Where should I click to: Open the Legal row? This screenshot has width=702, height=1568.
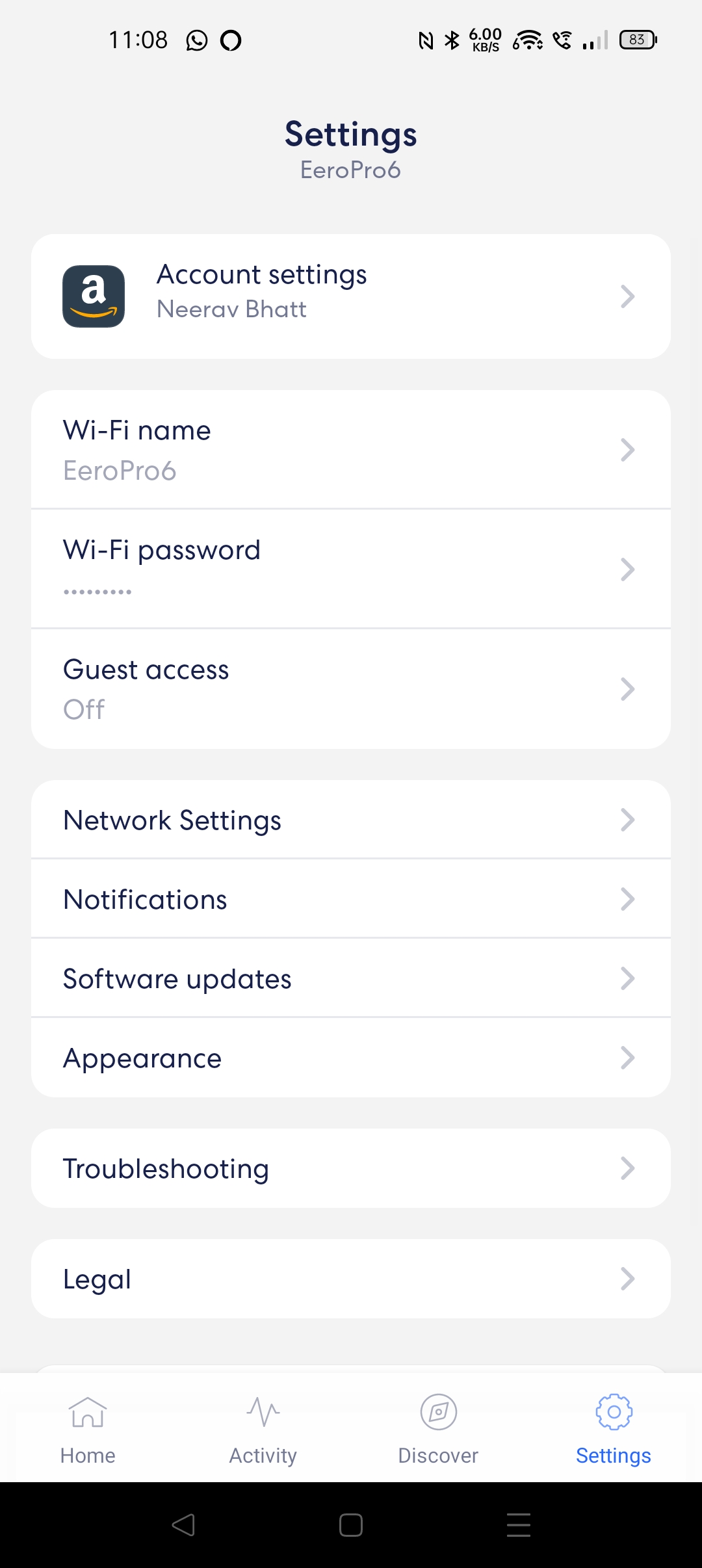(x=351, y=1279)
